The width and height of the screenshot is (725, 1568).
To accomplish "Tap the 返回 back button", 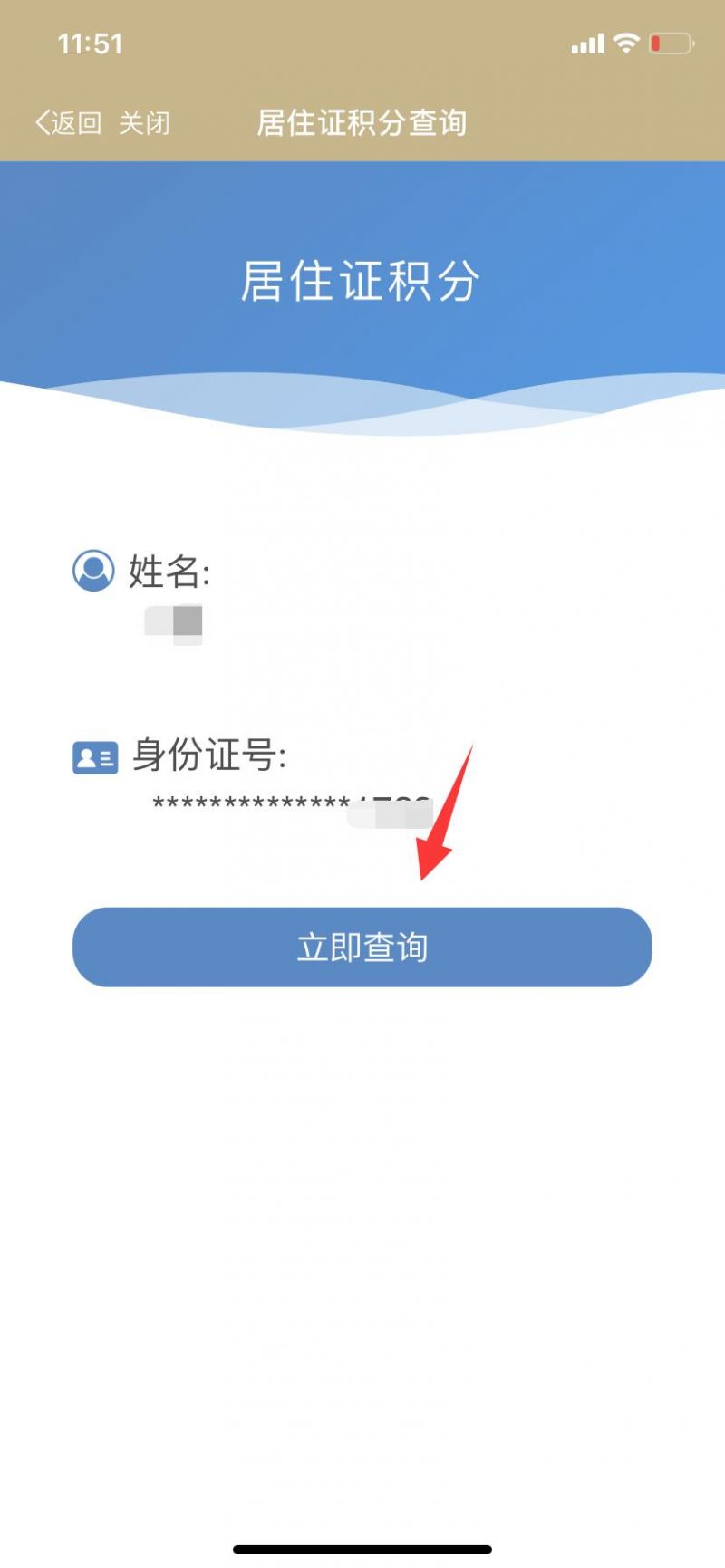I will coord(68,123).
